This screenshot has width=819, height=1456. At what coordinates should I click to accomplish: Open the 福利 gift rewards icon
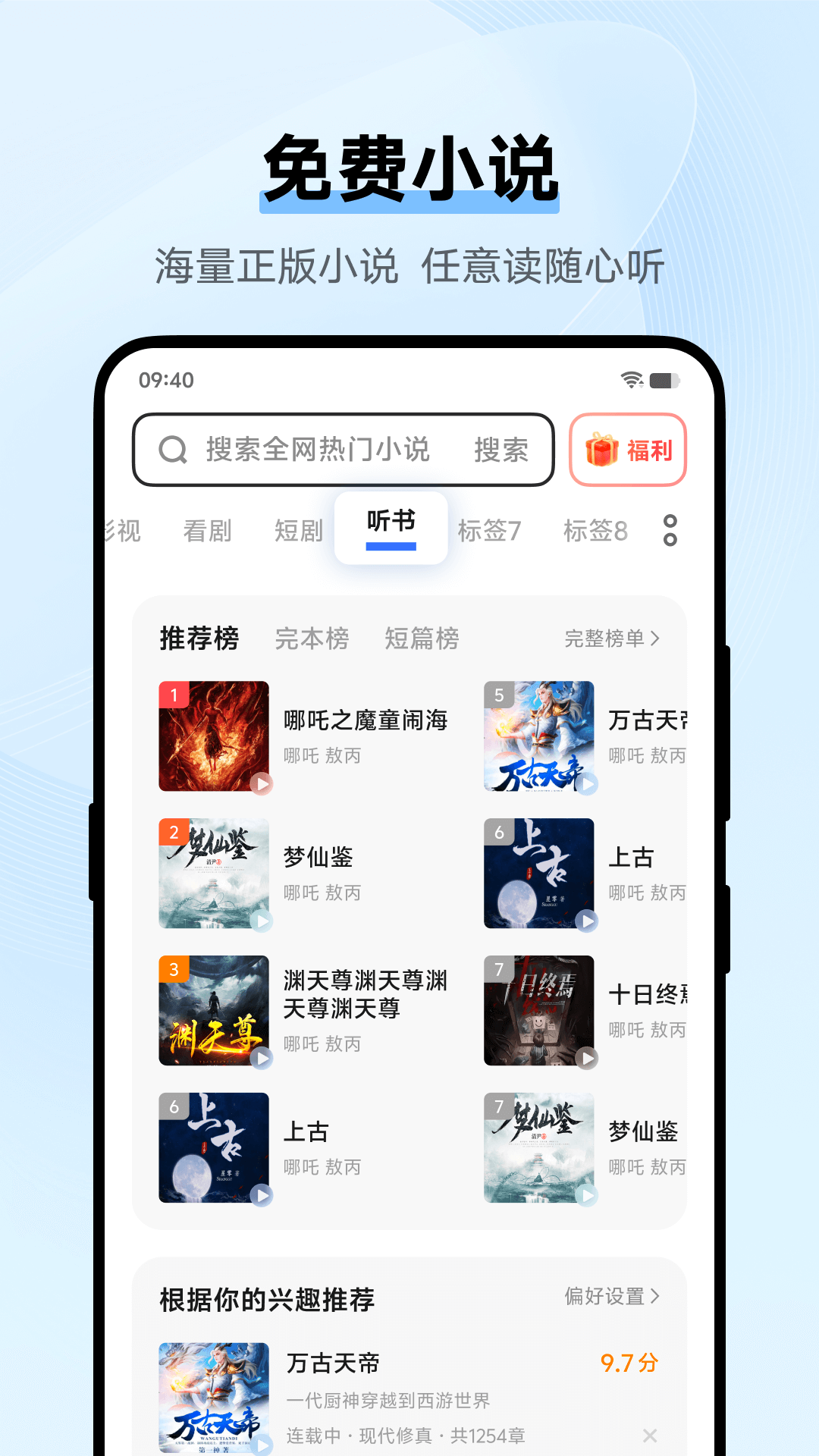[x=627, y=450]
